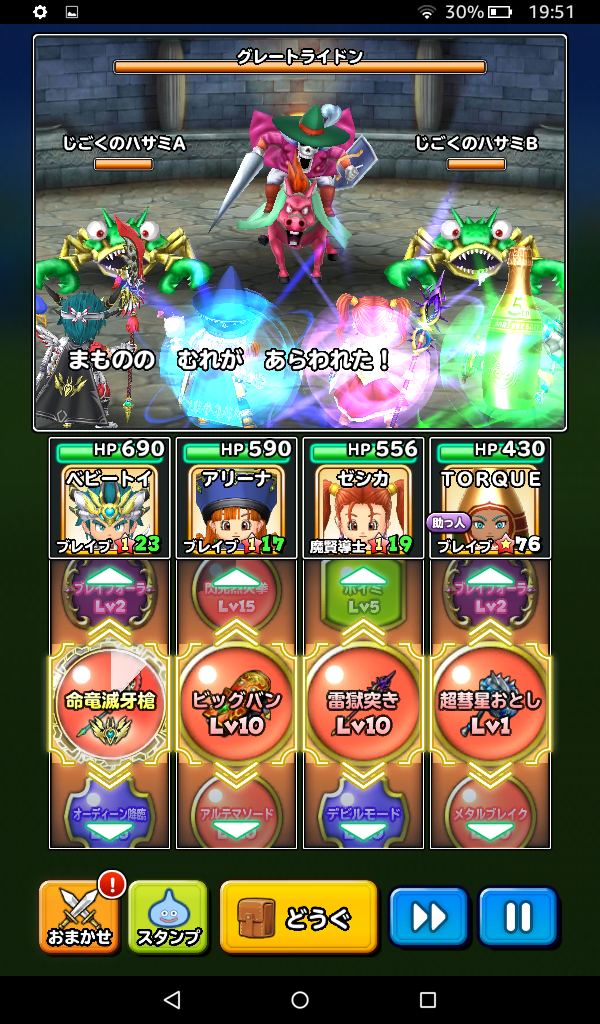Go back with the system back button
This screenshot has width=600, height=1024.
[172, 1000]
